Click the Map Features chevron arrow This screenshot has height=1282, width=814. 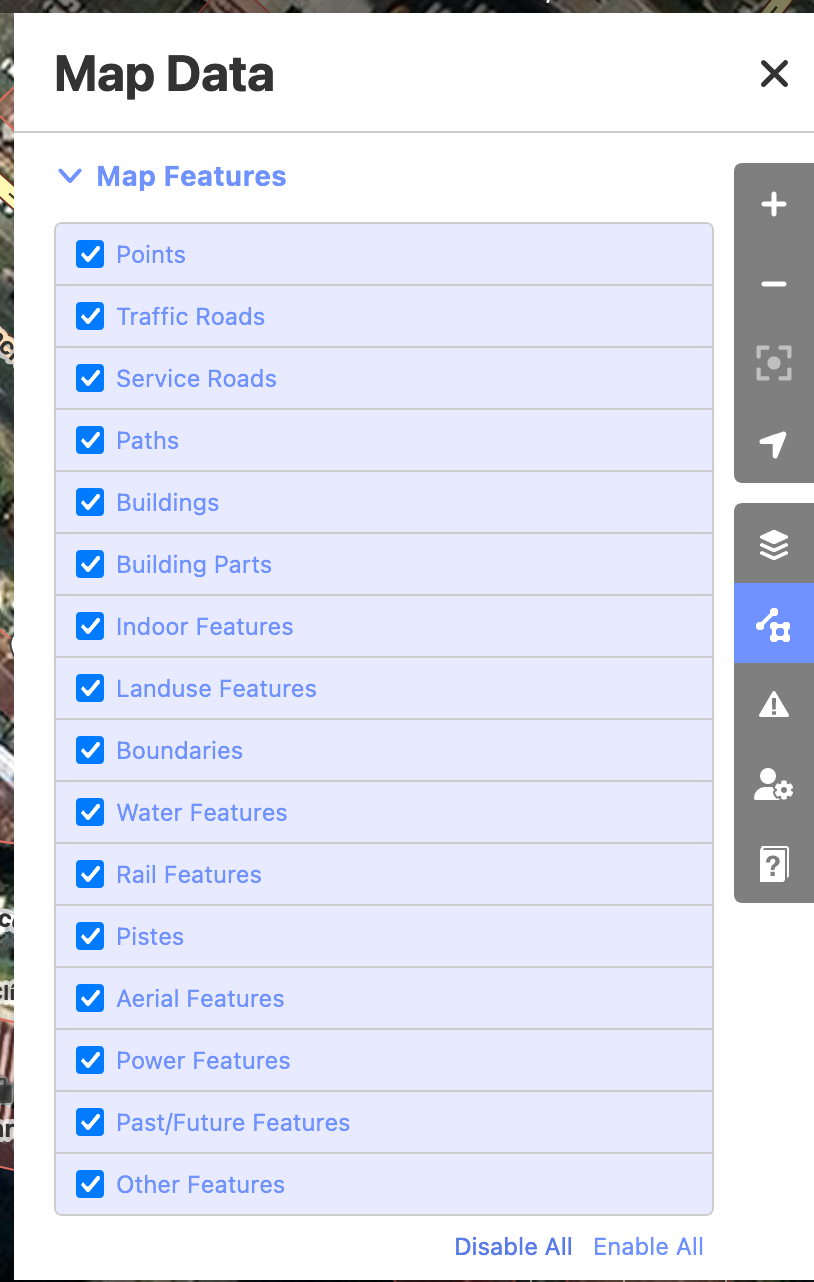(70, 176)
